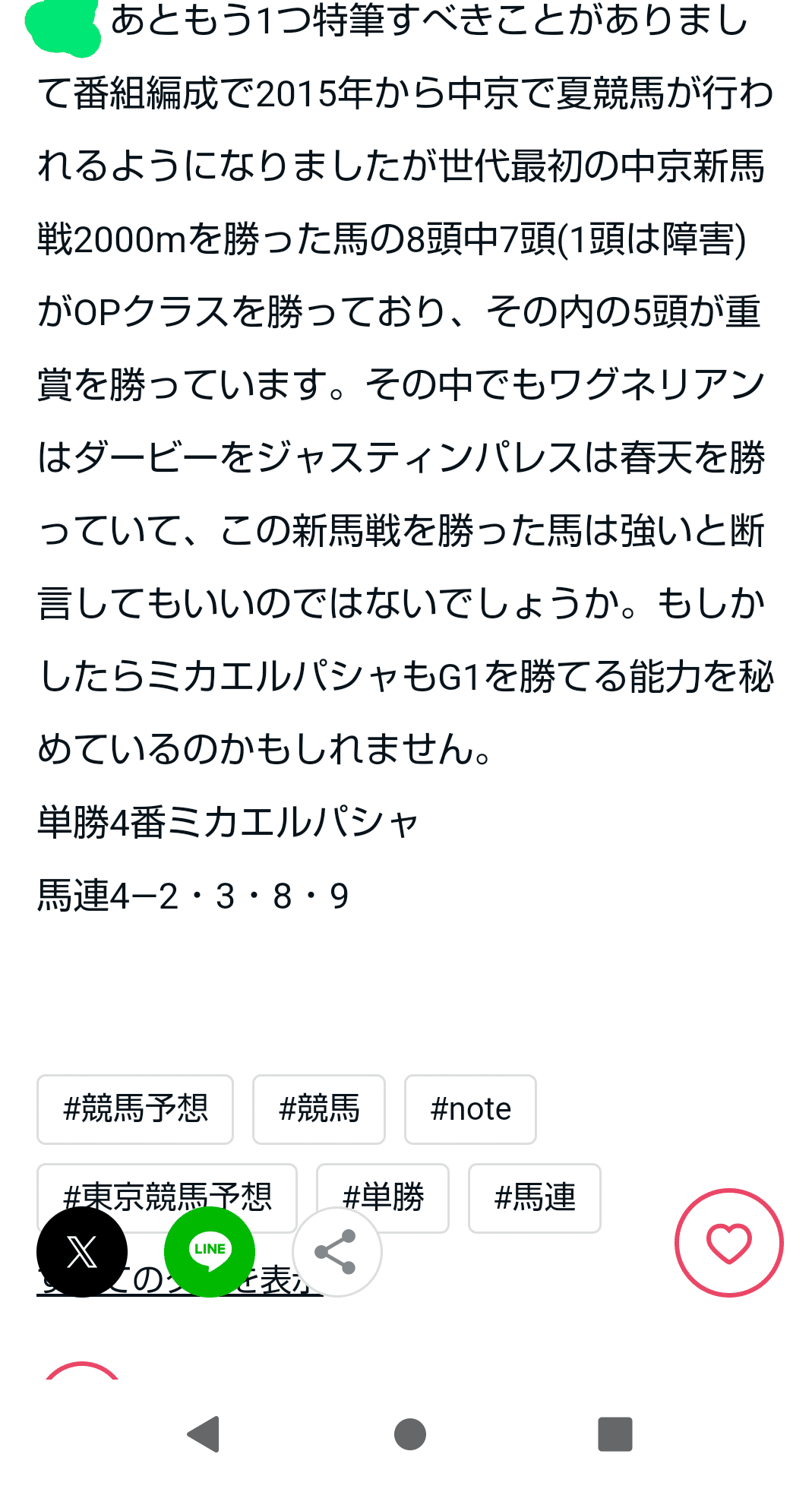
Task: Go back with the system back button
Action: 204,1434
